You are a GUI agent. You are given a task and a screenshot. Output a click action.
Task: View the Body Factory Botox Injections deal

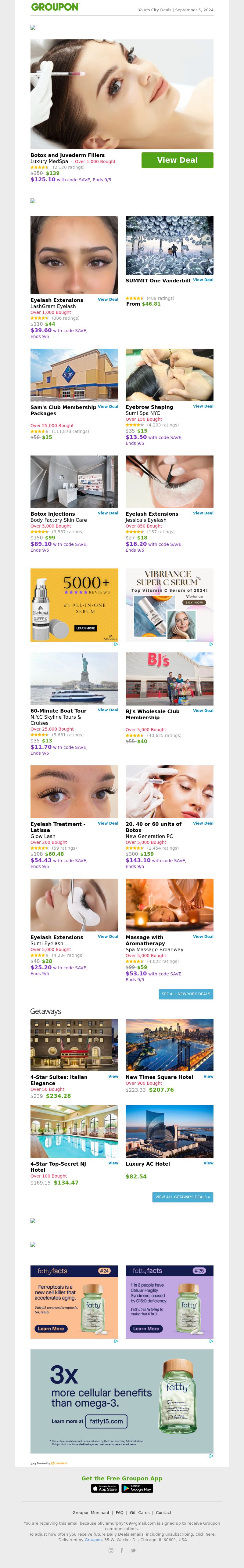[108, 513]
